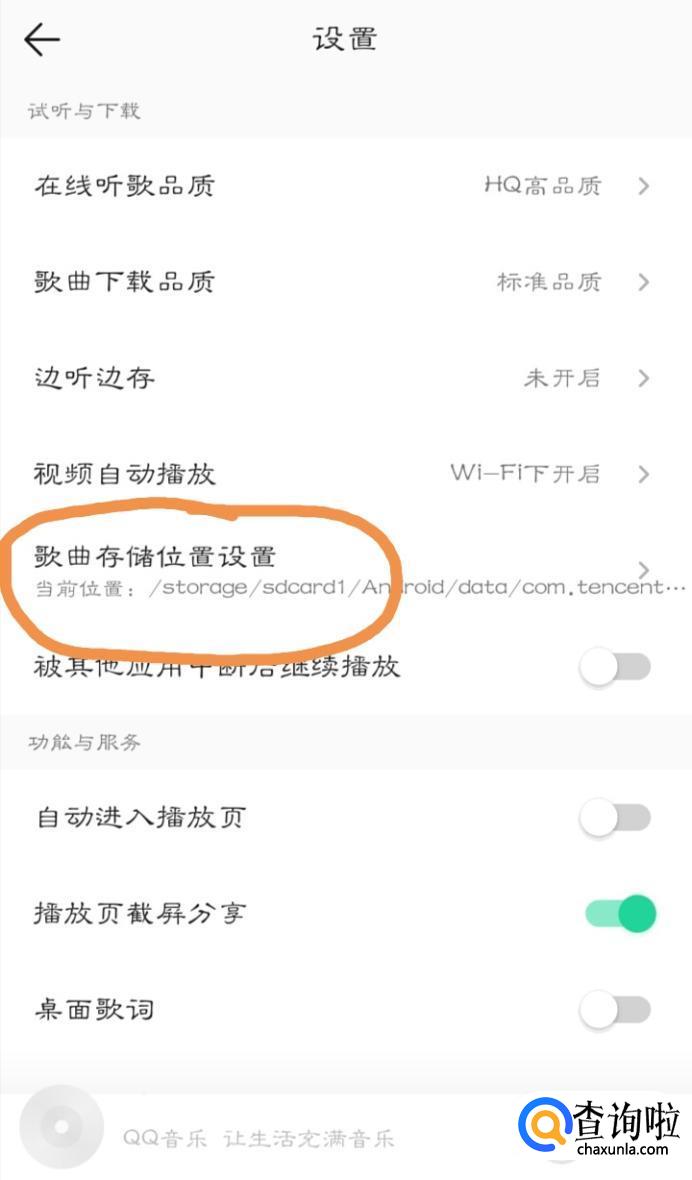Open 视频自动播放 setting
Image resolution: width=692 pixels, height=1180 pixels.
click(x=346, y=474)
